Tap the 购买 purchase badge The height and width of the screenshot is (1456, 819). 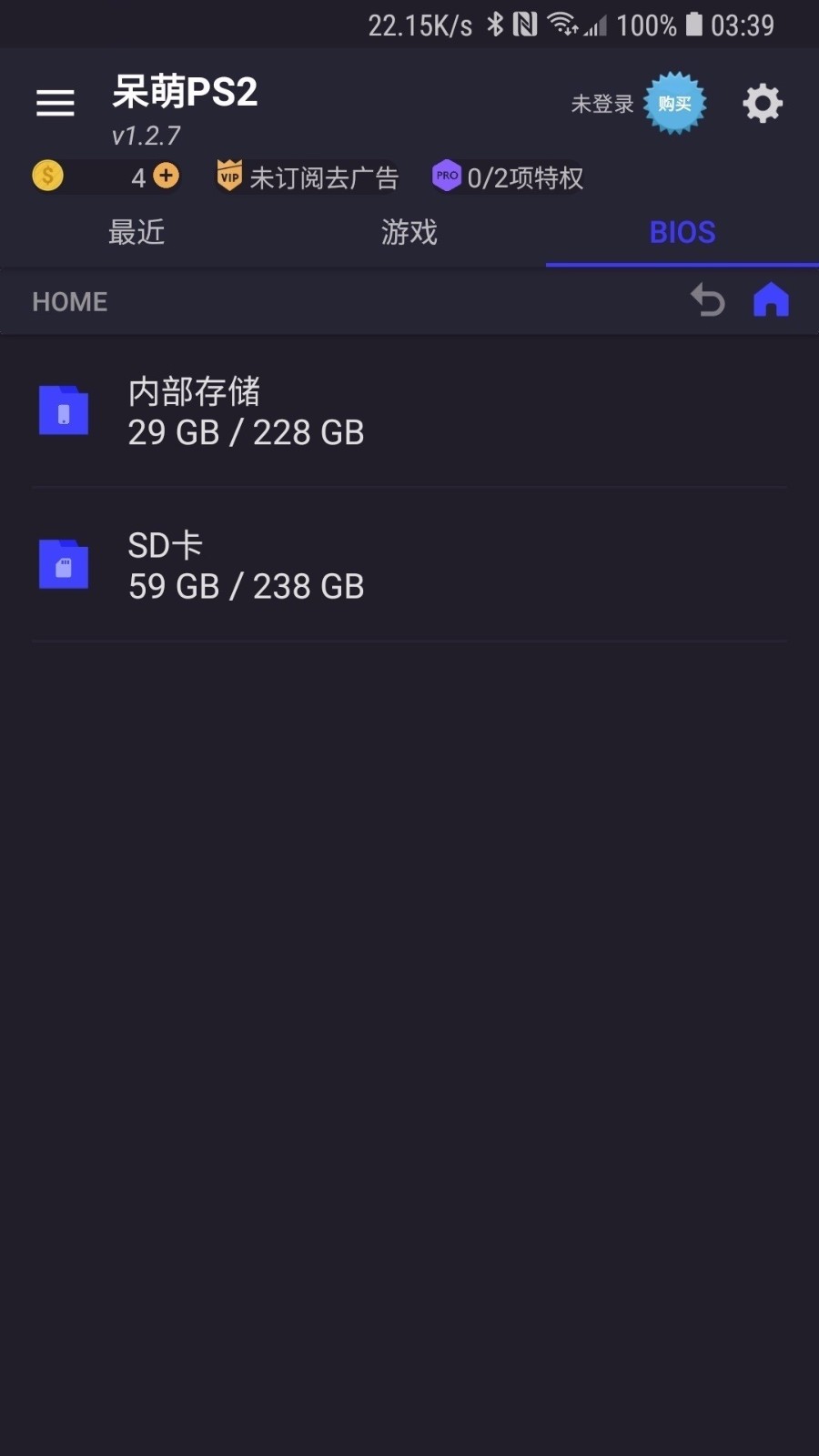(673, 104)
